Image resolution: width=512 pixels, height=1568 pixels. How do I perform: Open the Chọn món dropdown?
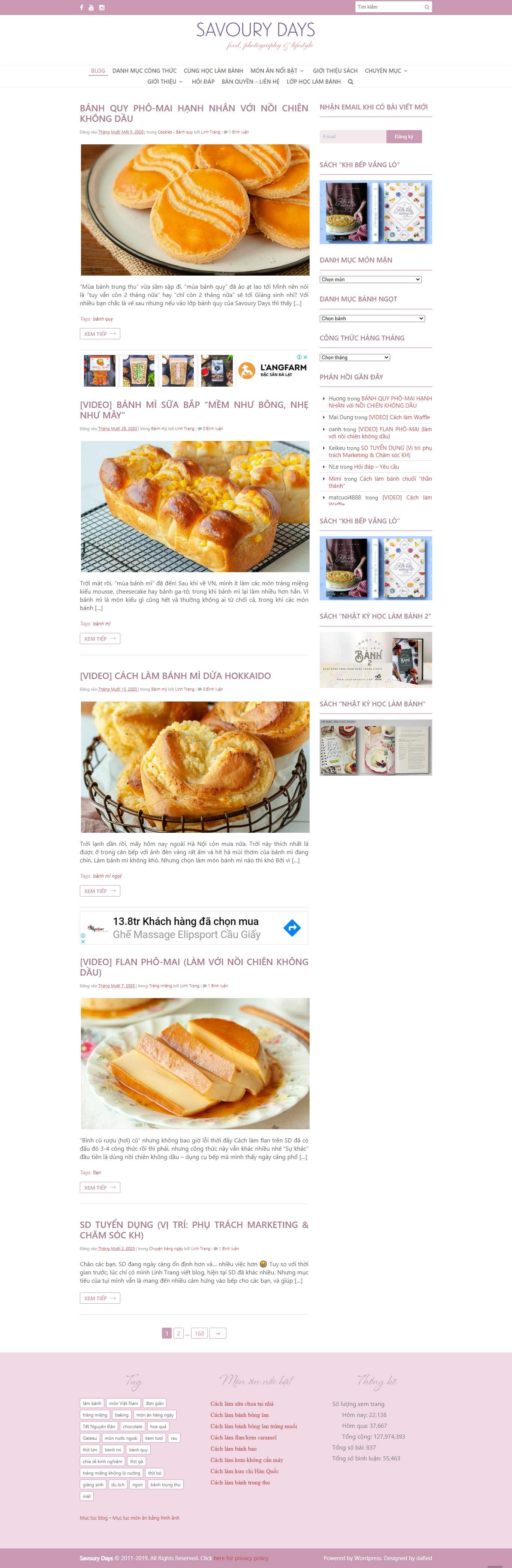370,279
